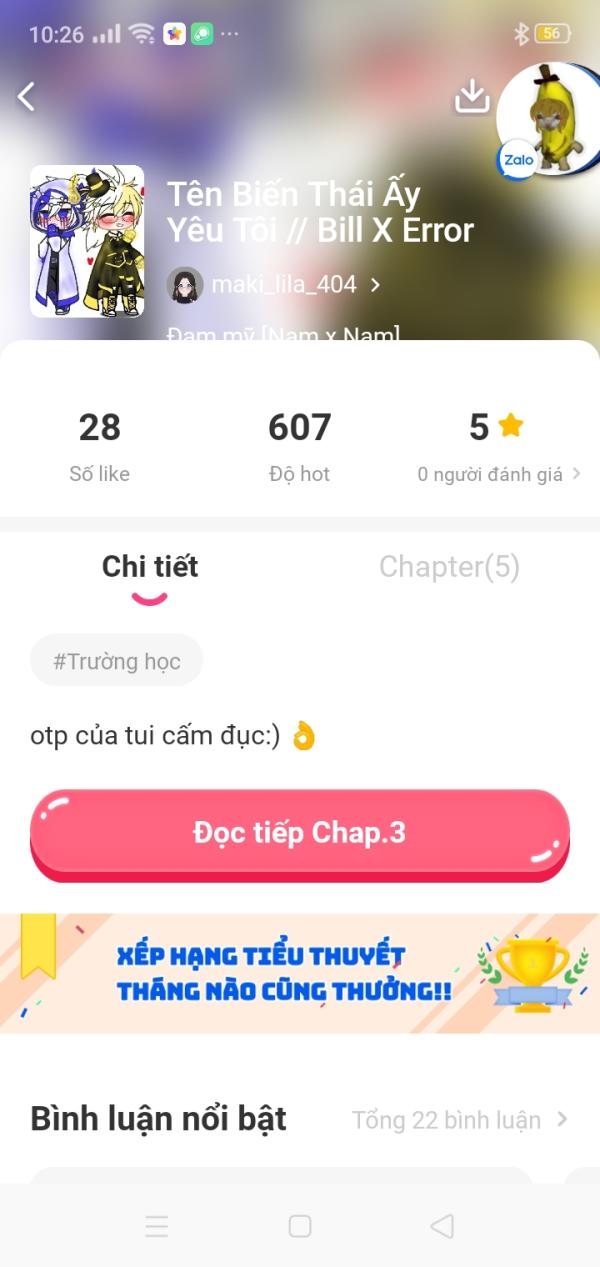Tap the system home button
This screenshot has height=1267, width=600.
click(x=300, y=1226)
